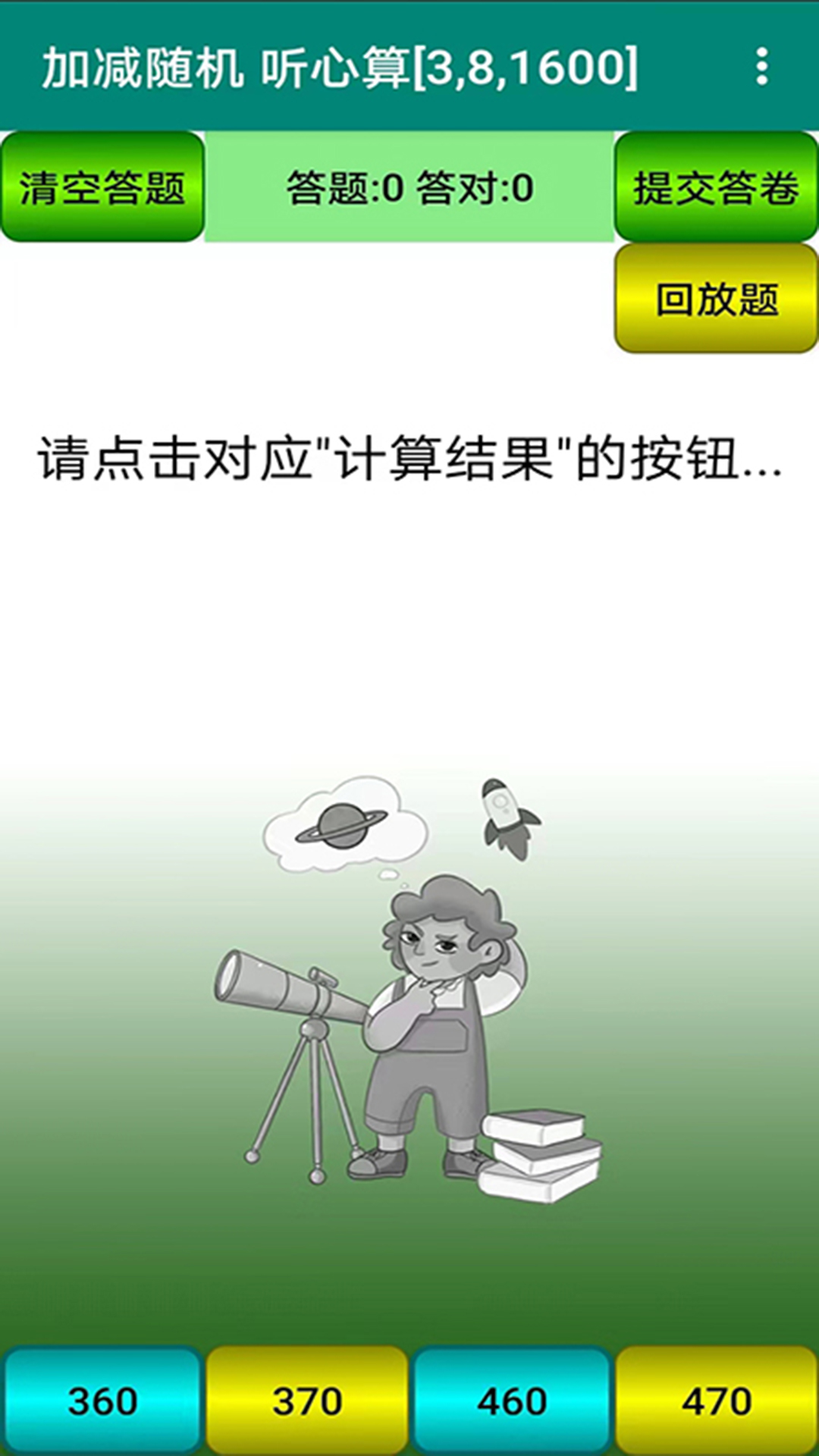The width and height of the screenshot is (819, 1456).
Task: Select the answer 360
Action: [x=102, y=1401]
